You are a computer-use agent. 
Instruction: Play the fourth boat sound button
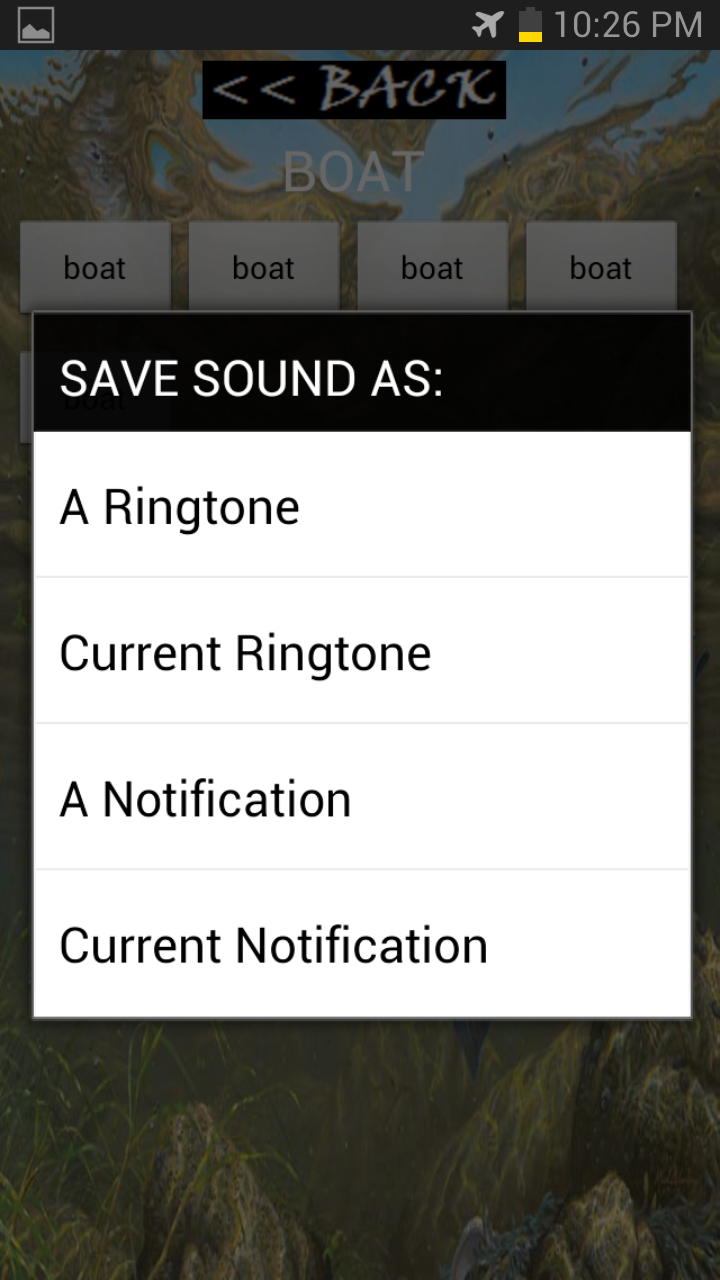pos(601,267)
